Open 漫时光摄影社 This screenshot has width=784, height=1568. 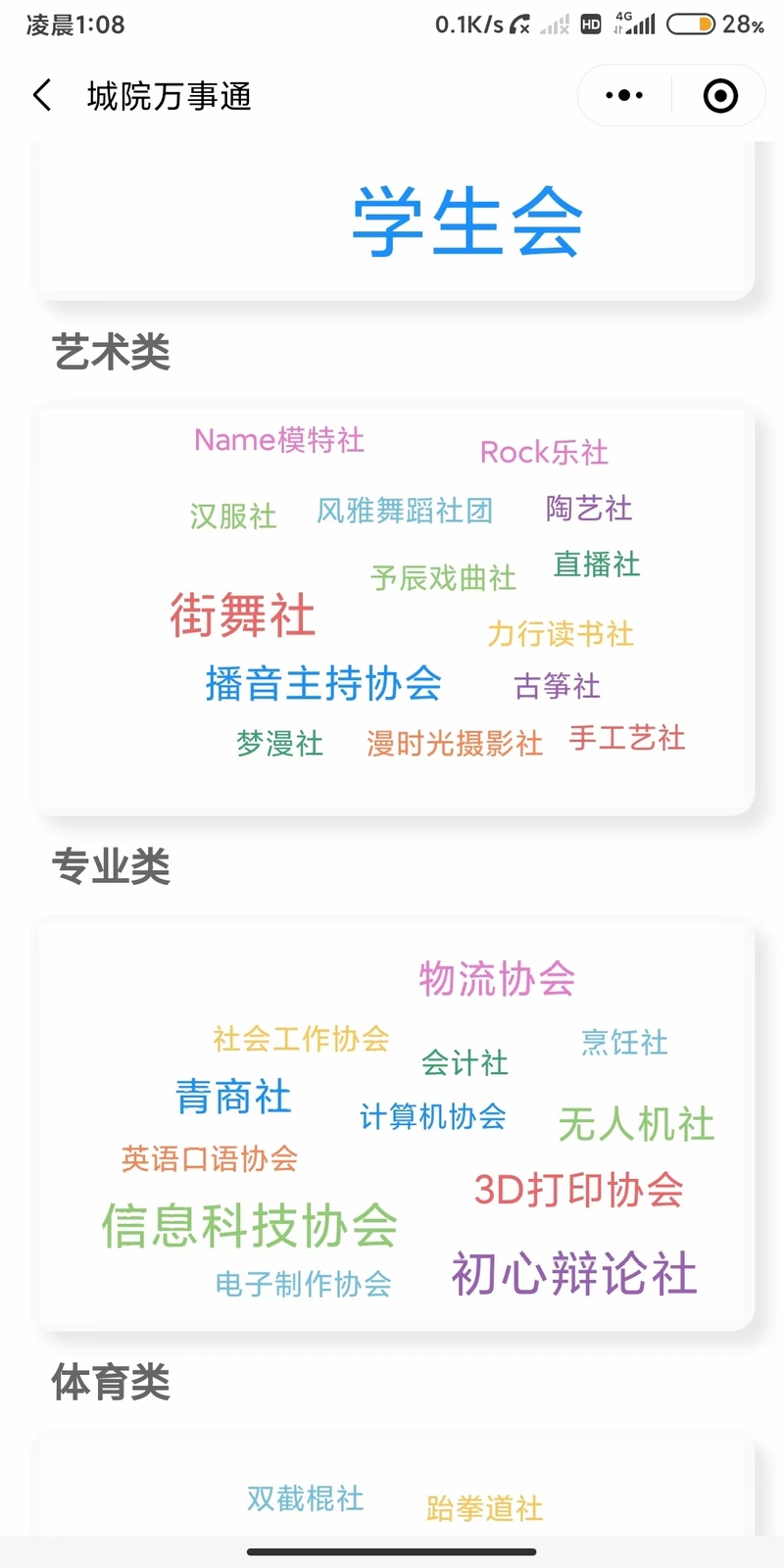pyautogui.click(x=455, y=744)
